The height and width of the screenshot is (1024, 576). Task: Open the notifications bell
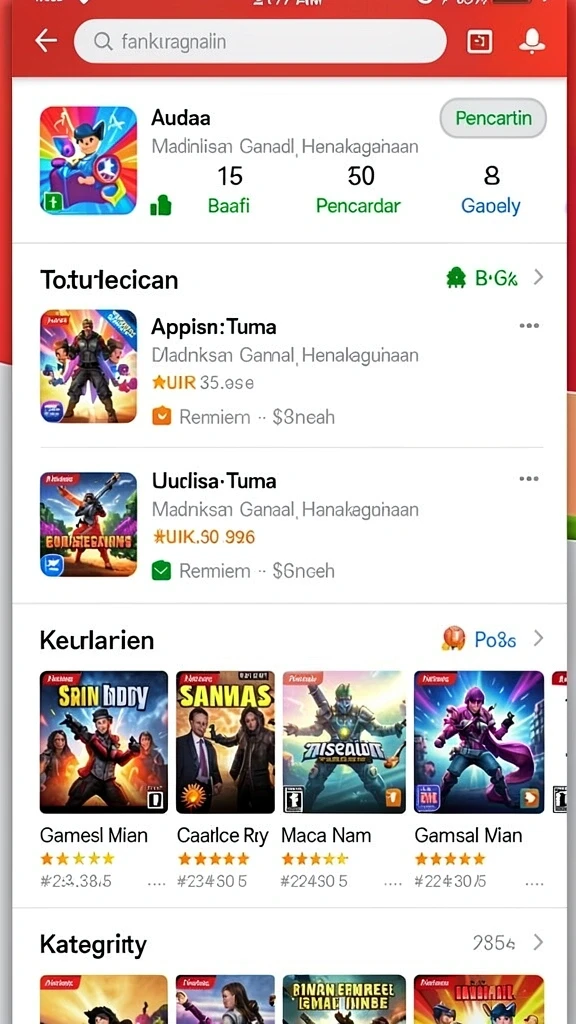(x=532, y=42)
